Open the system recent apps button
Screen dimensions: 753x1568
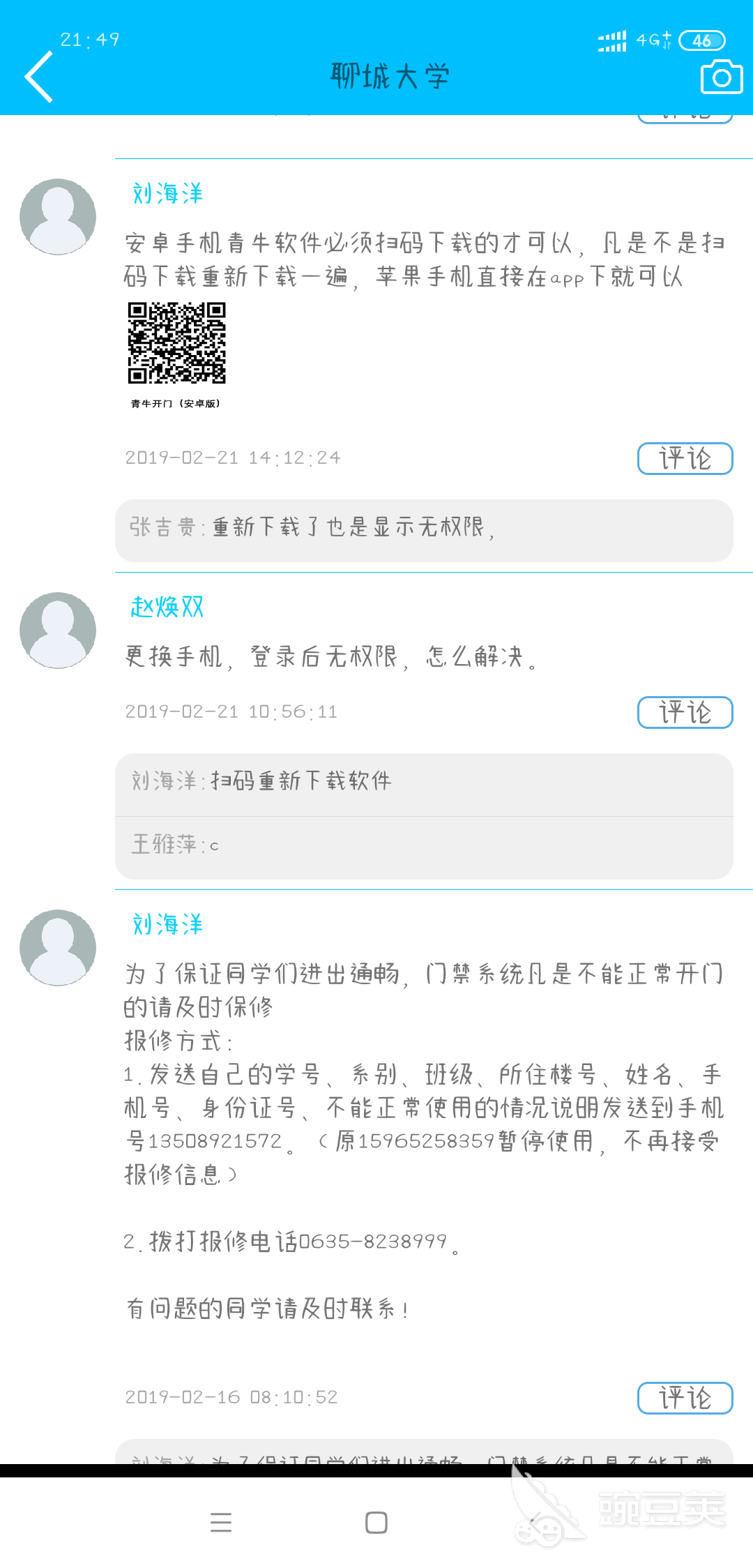(x=221, y=1523)
